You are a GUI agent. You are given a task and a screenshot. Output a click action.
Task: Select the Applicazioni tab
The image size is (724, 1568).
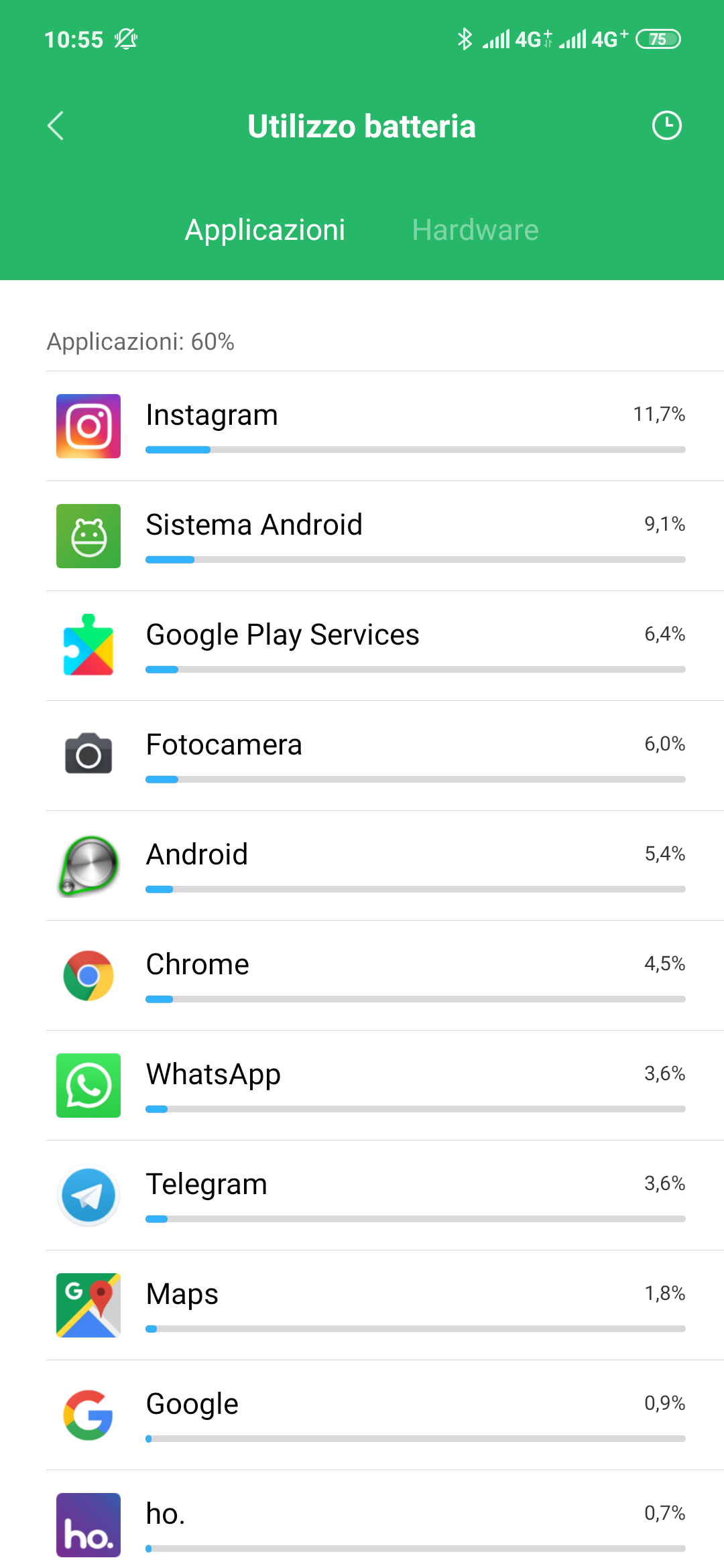[x=265, y=230]
